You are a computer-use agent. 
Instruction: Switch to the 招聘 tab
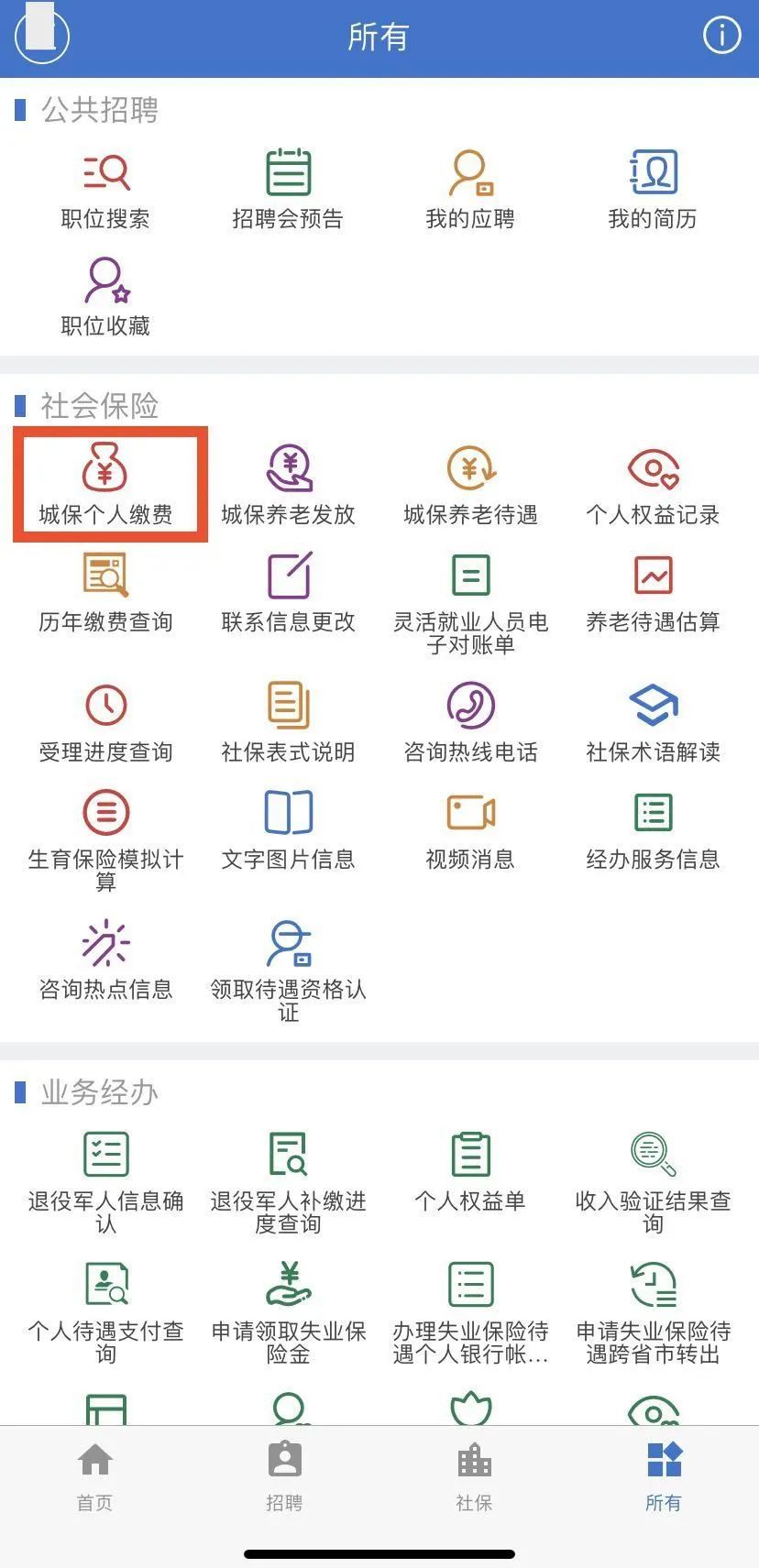point(284,1476)
